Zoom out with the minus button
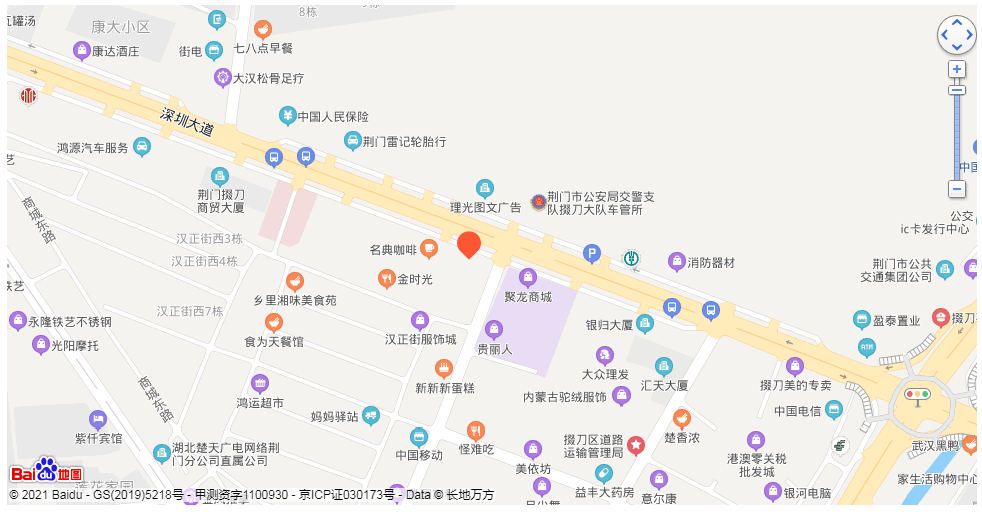The image size is (982, 512). [957, 189]
